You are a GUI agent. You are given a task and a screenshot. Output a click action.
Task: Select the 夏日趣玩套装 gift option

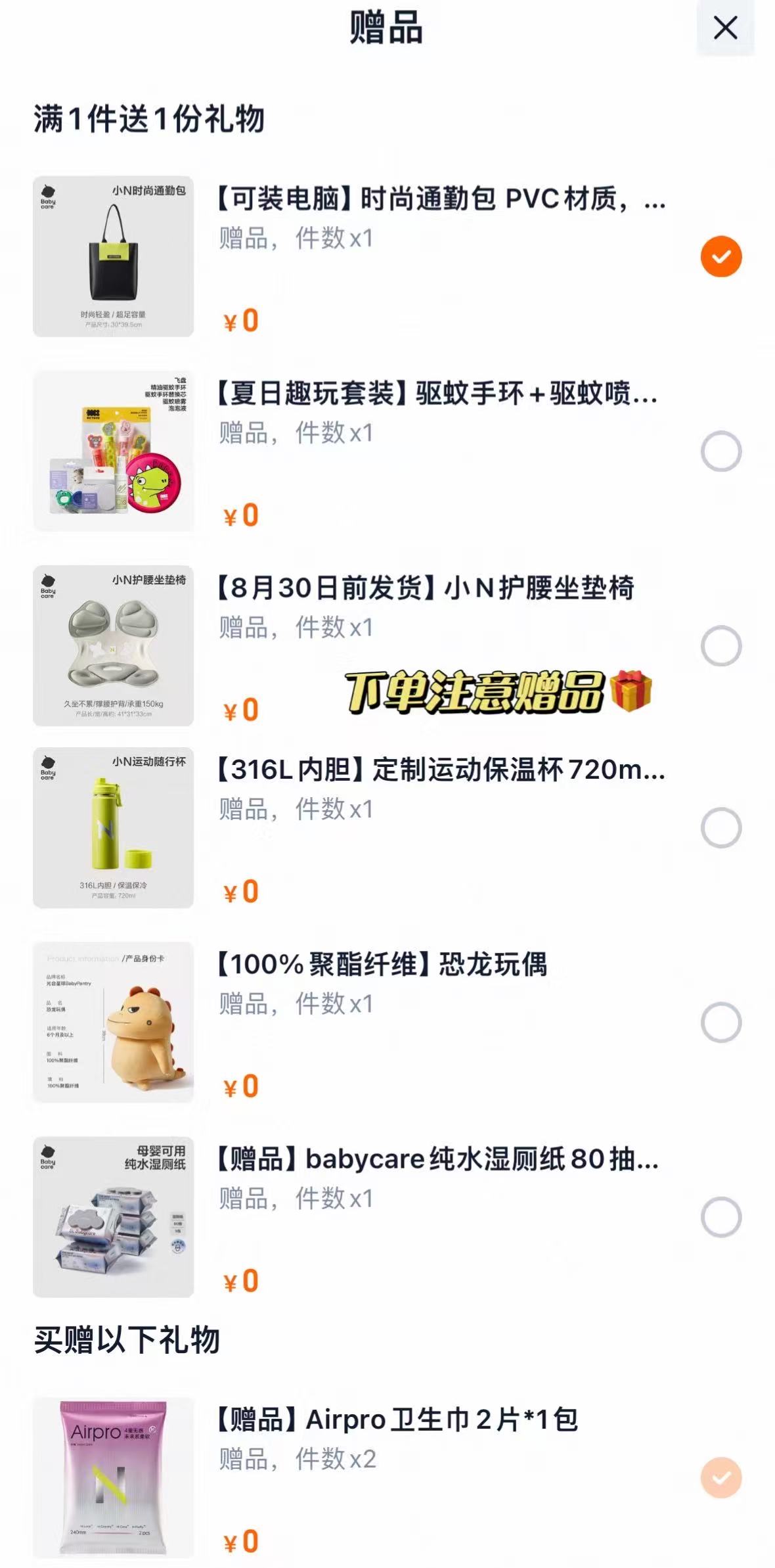coord(720,451)
